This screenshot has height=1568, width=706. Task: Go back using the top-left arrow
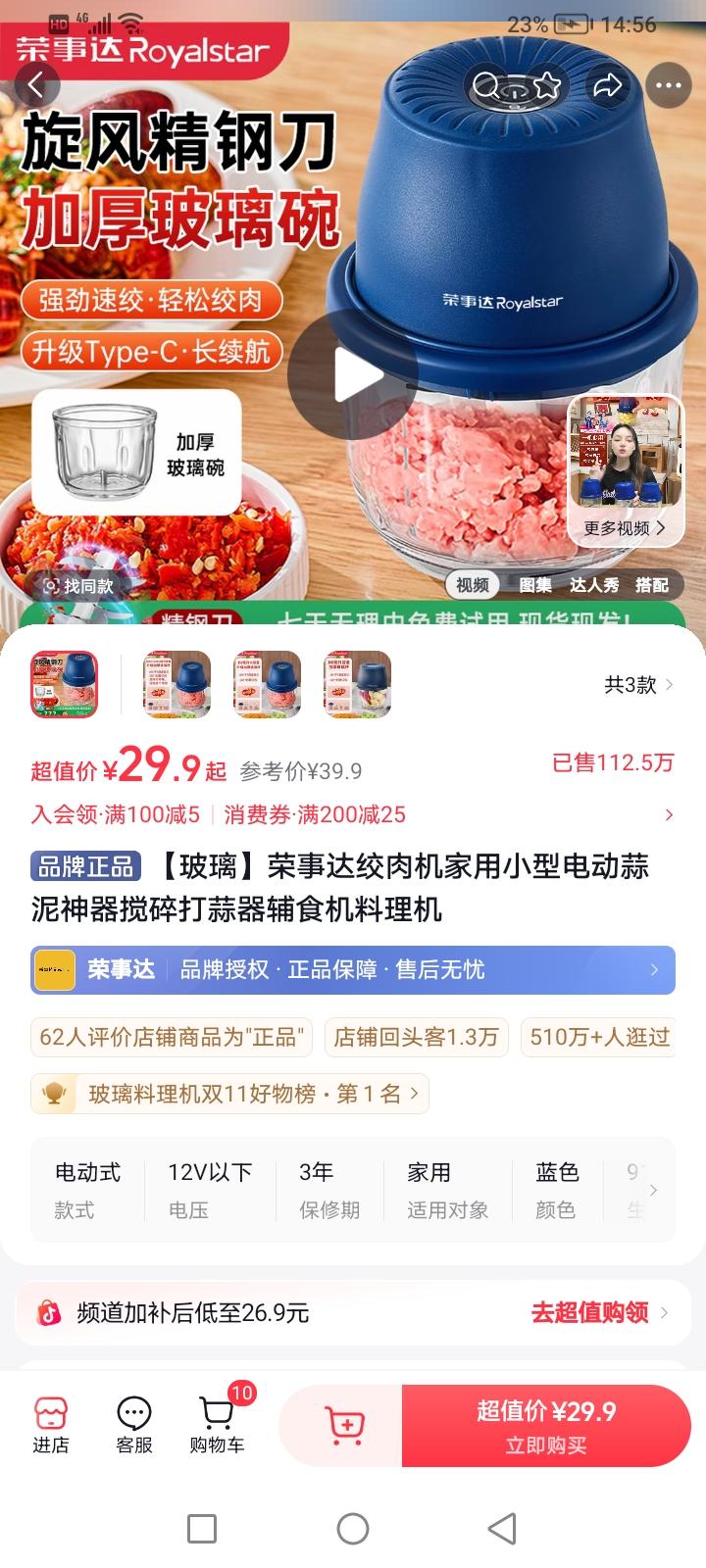[x=37, y=86]
